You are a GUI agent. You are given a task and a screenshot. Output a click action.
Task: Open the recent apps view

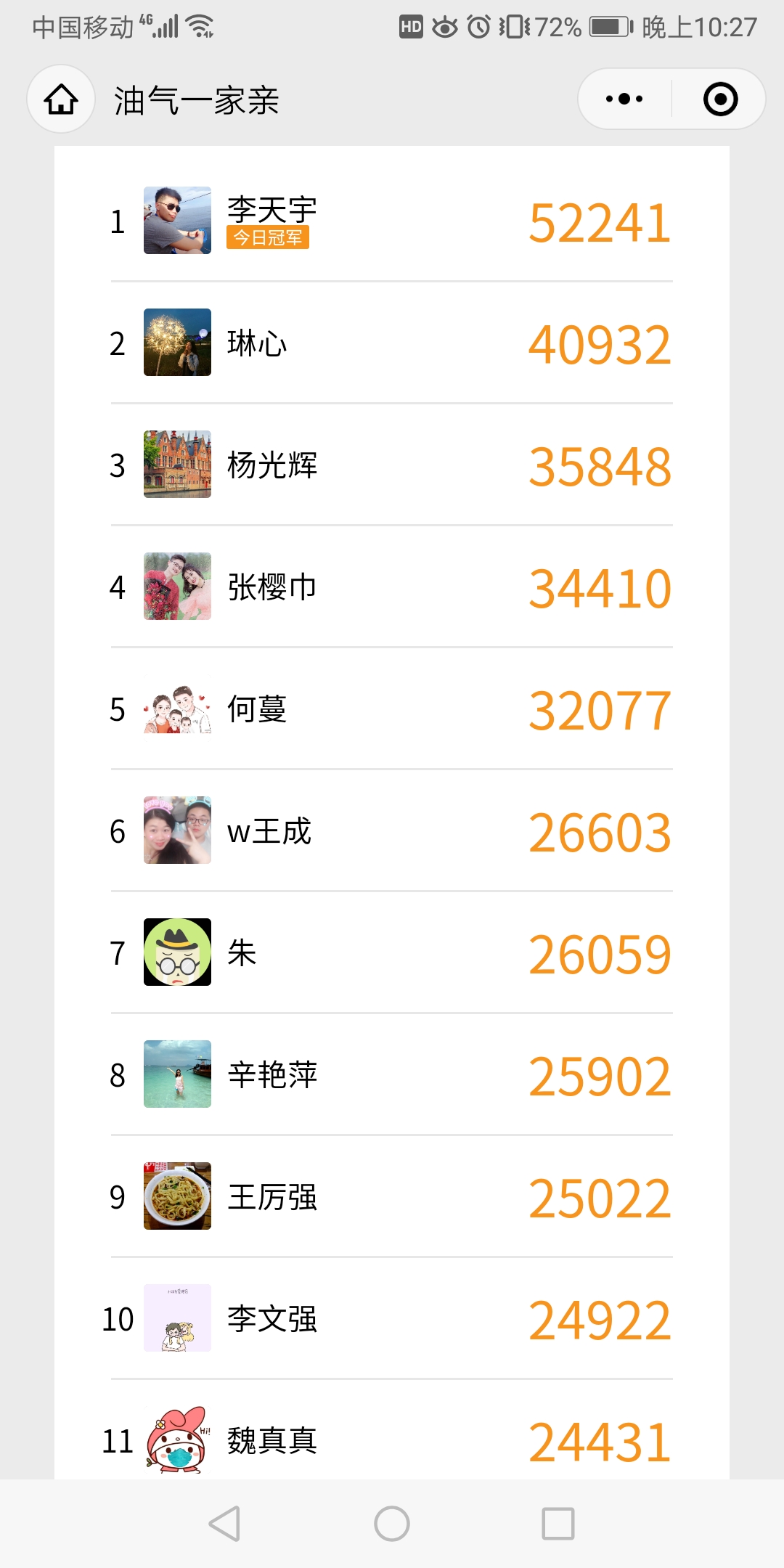point(558,1523)
